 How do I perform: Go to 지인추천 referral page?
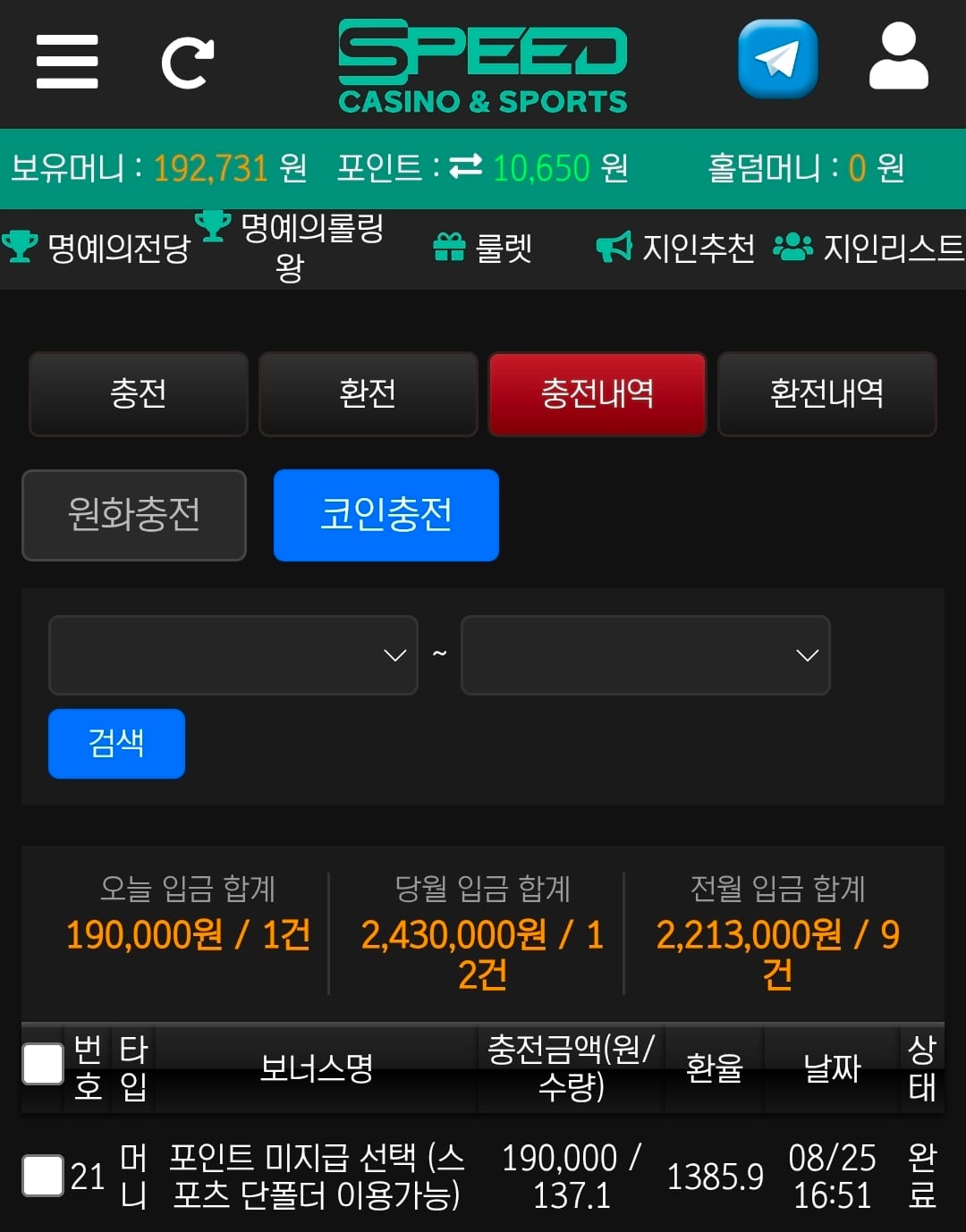tap(676, 248)
